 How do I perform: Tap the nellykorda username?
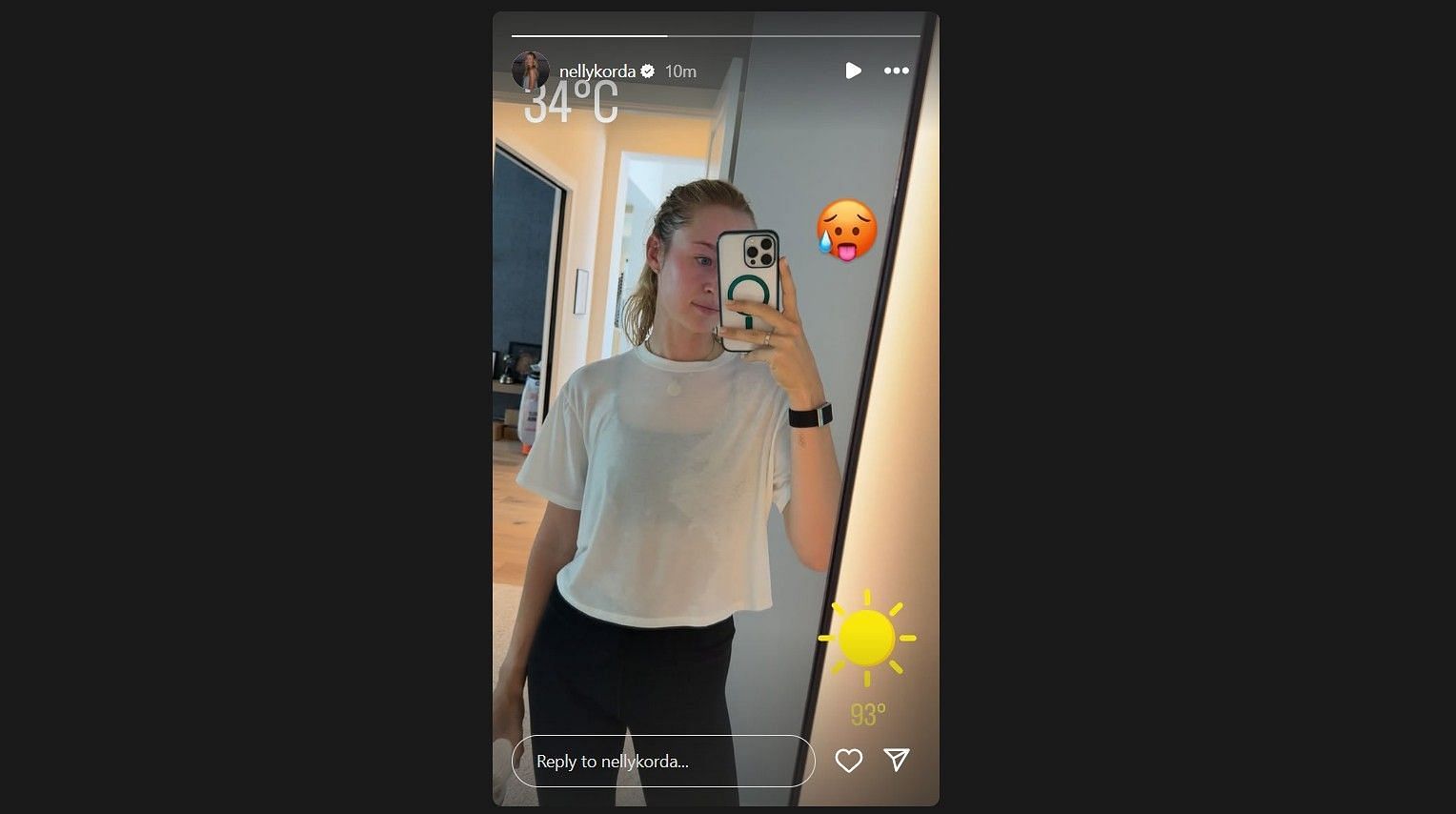click(597, 71)
